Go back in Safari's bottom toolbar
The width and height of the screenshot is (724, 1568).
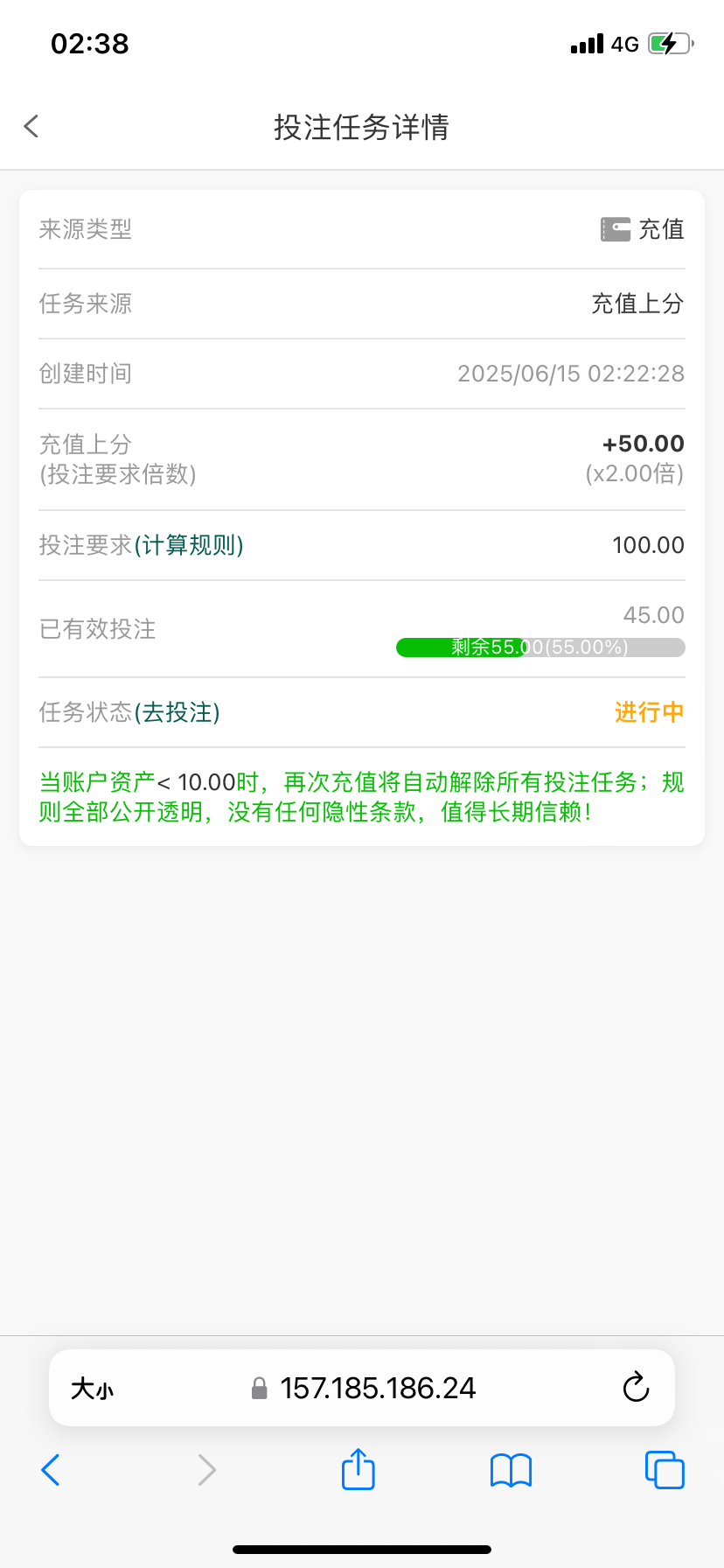tap(51, 1470)
